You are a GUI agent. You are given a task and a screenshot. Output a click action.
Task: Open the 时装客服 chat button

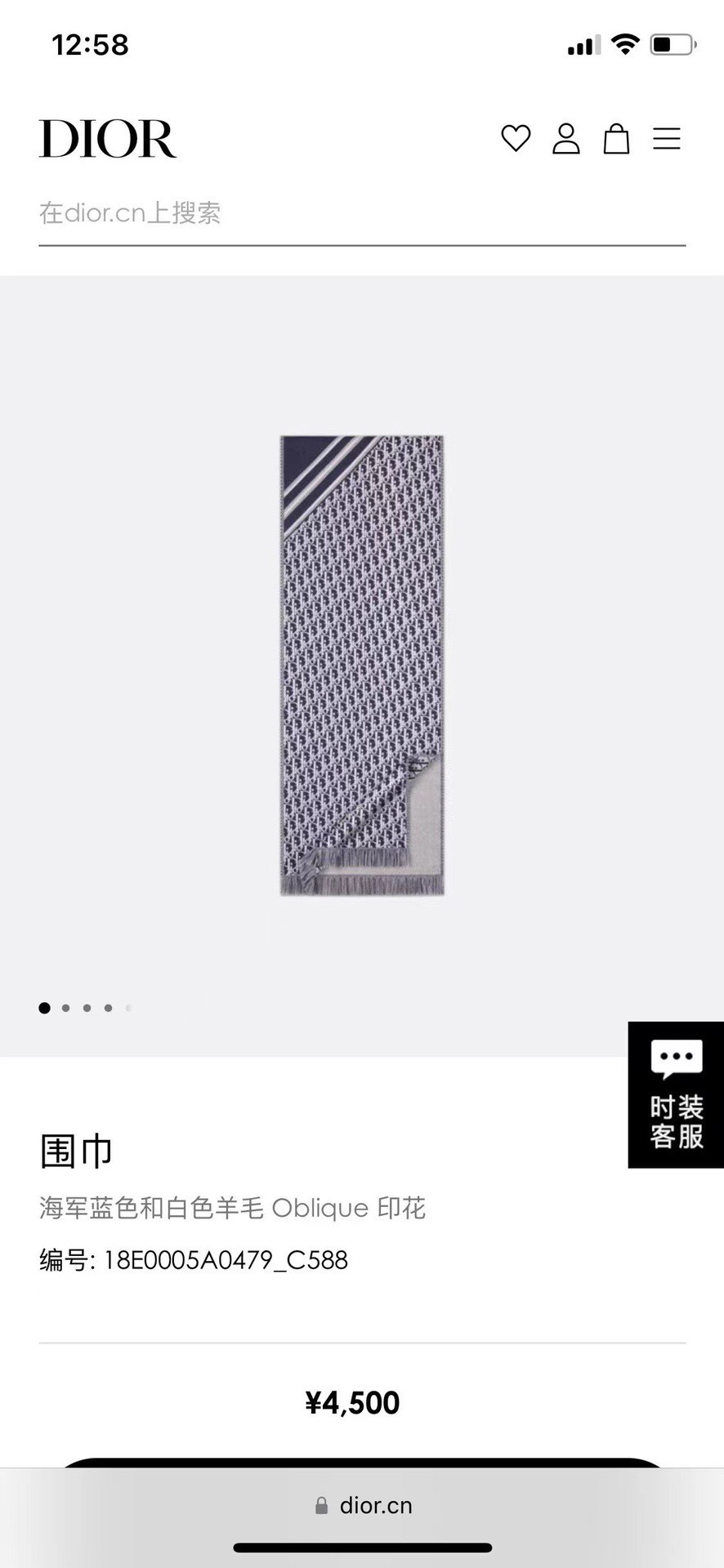tap(676, 1094)
